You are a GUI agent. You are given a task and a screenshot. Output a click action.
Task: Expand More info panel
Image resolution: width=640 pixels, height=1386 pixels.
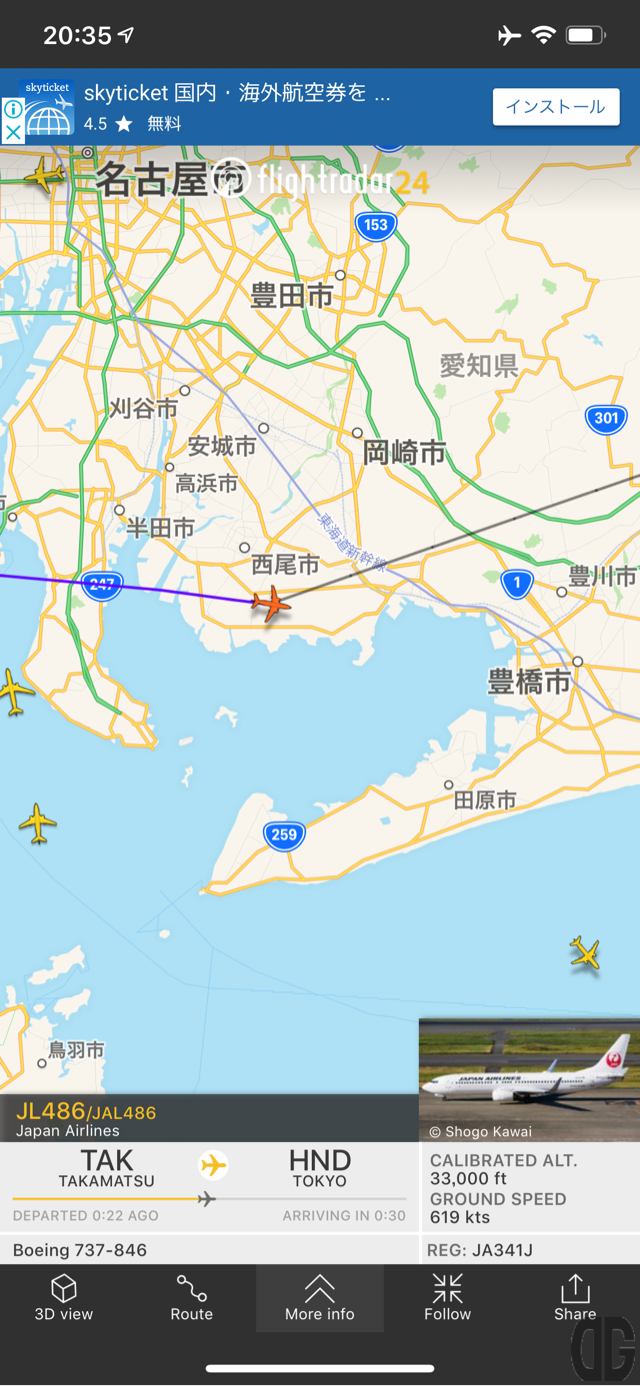(320, 1298)
